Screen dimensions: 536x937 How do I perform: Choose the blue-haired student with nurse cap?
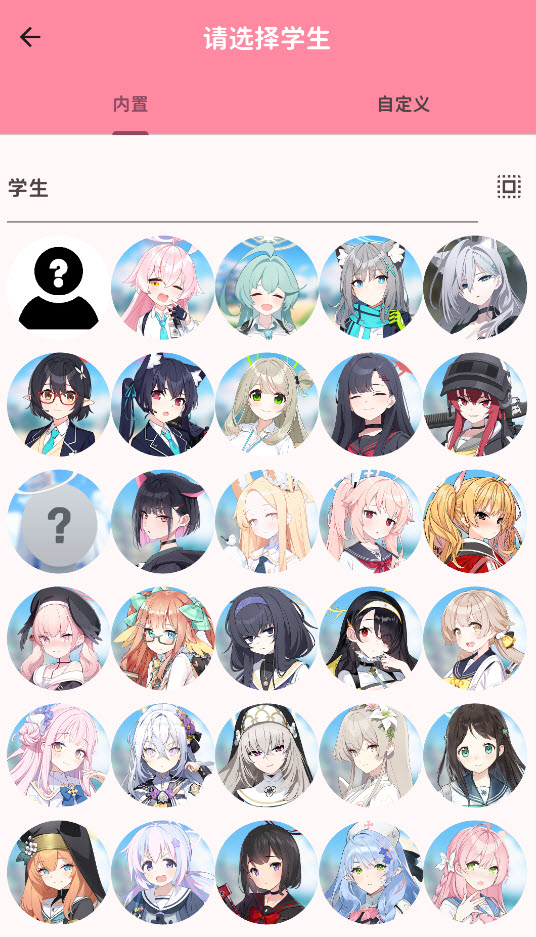coord(370,872)
